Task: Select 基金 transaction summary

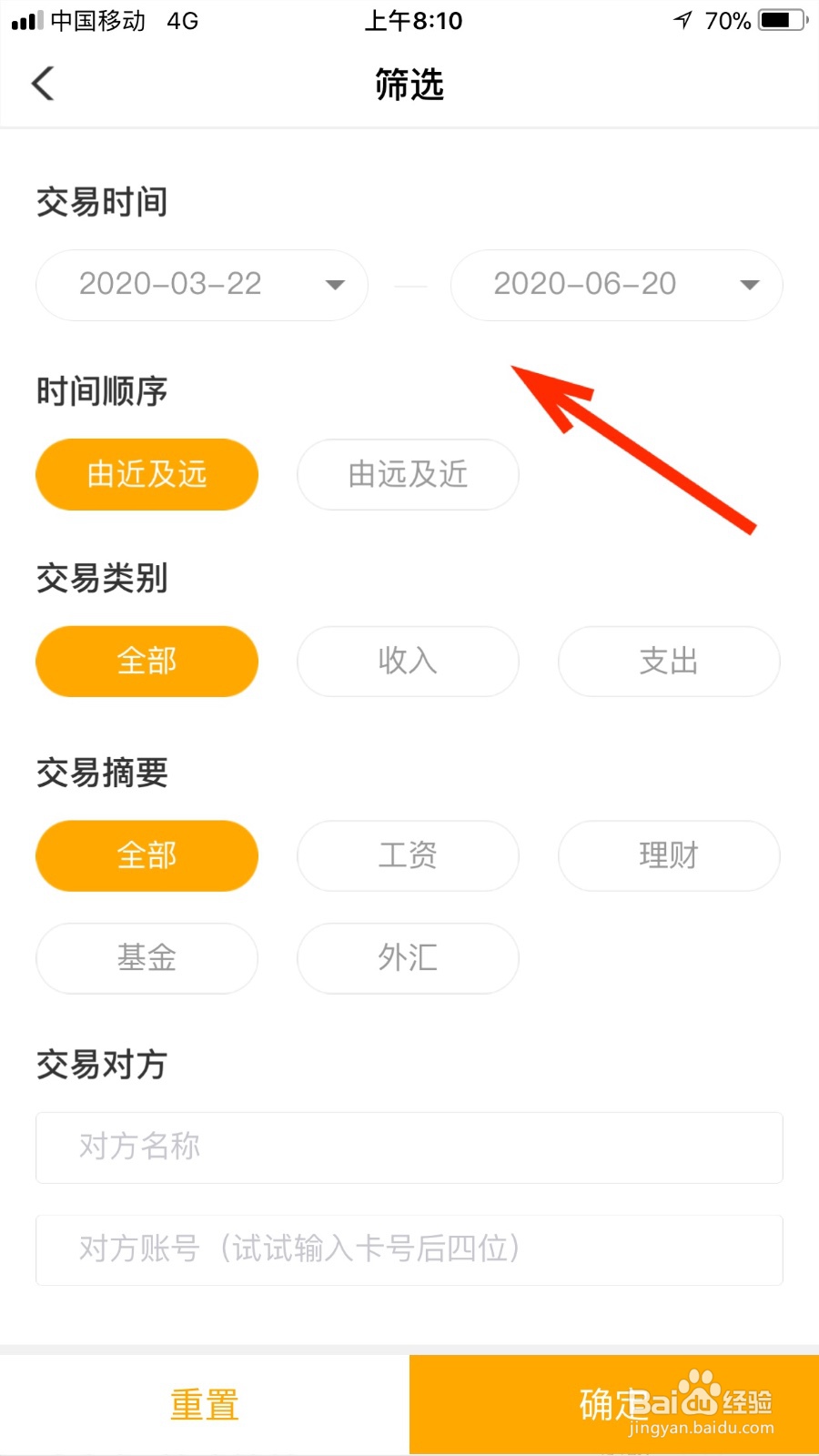Action: (x=147, y=958)
